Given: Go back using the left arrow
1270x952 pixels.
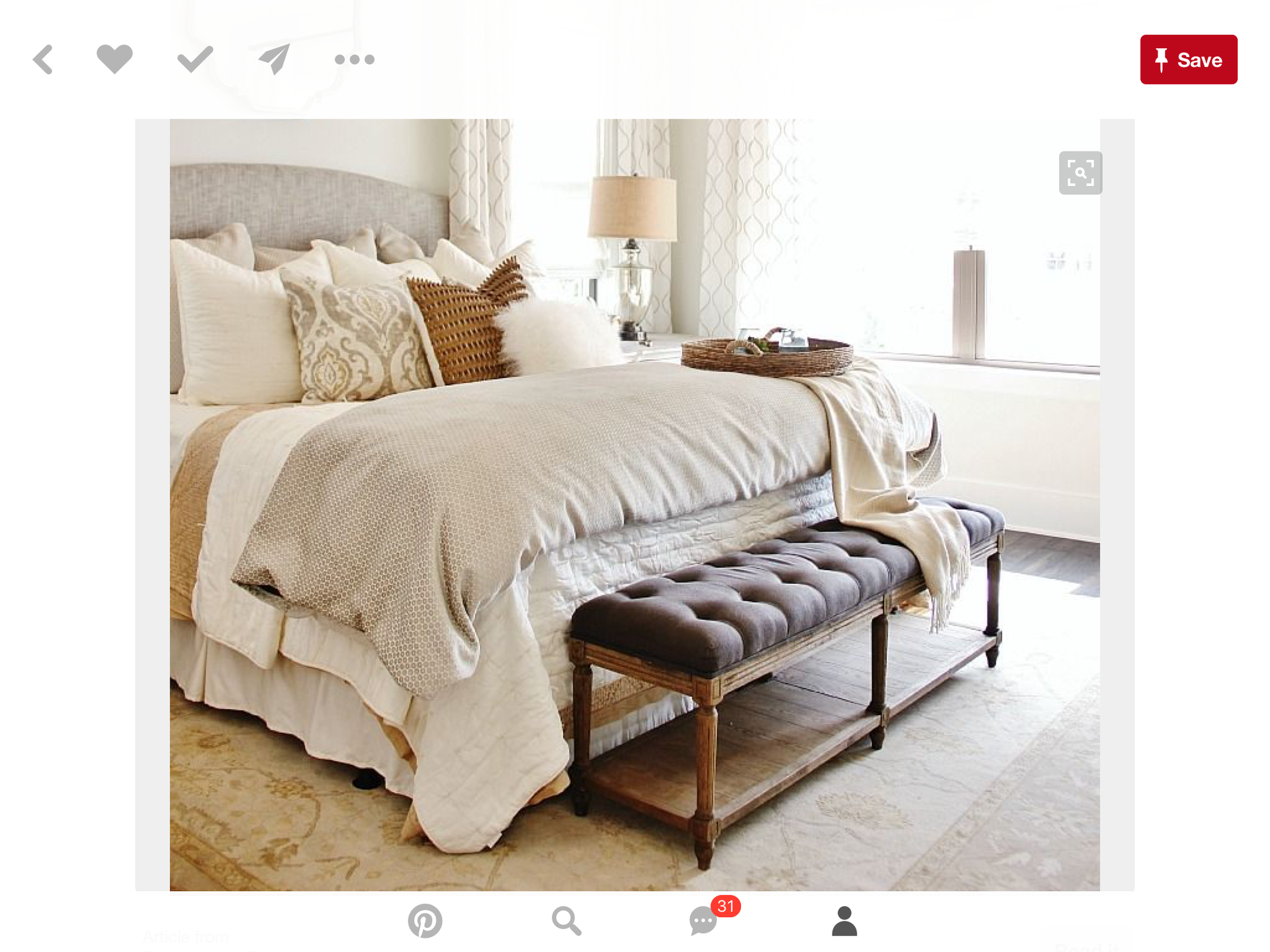Looking at the screenshot, I should [43, 60].
